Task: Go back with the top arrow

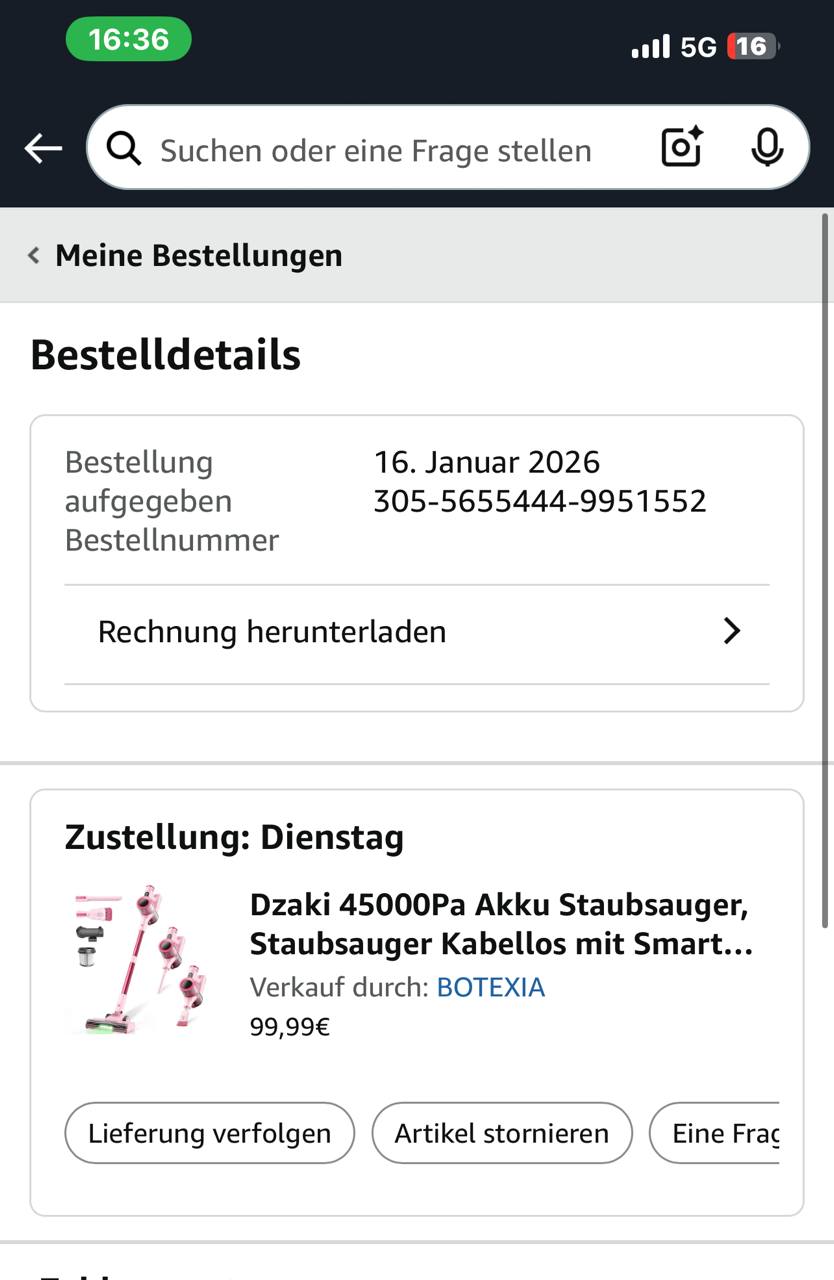Action: tap(43, 149)
